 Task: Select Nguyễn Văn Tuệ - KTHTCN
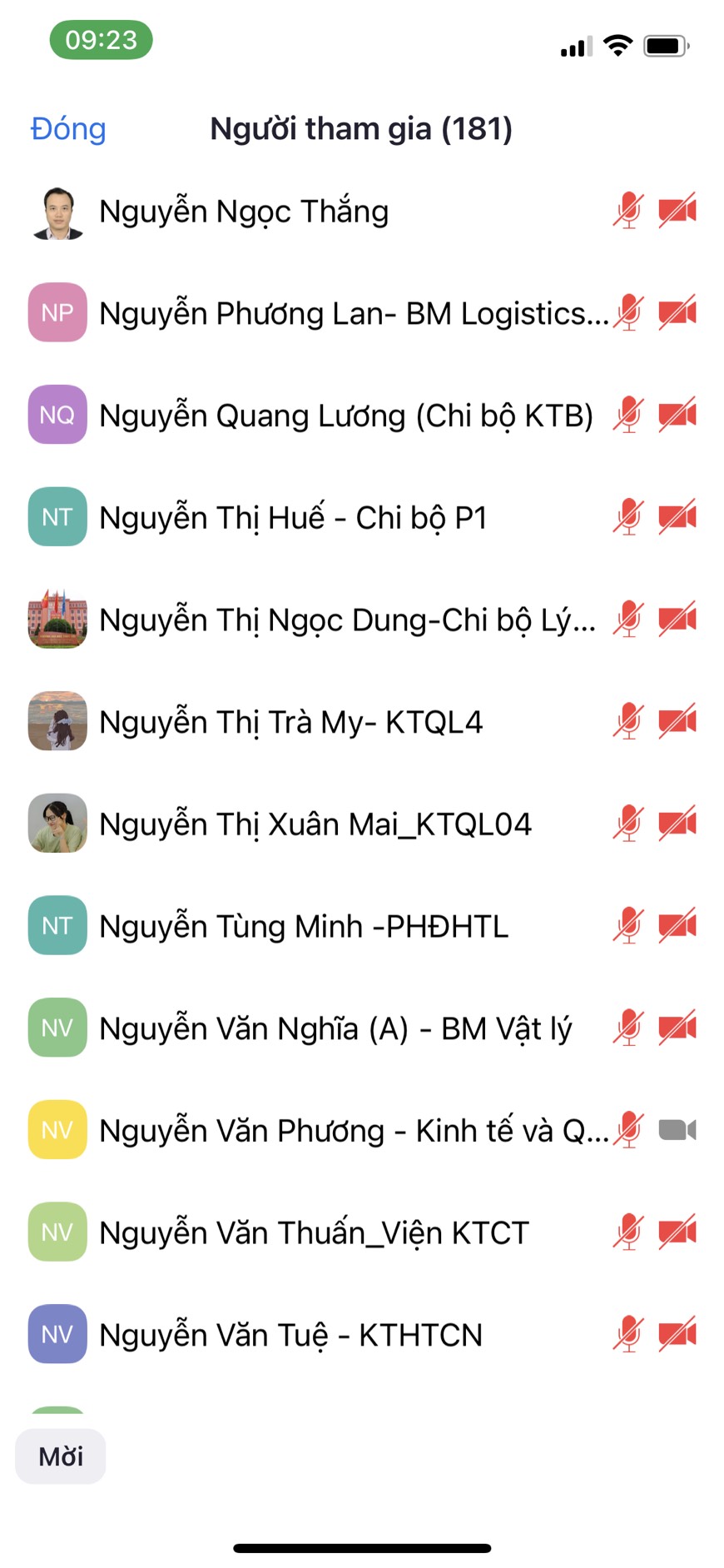pyautogui.click(x=290, y=1335)
